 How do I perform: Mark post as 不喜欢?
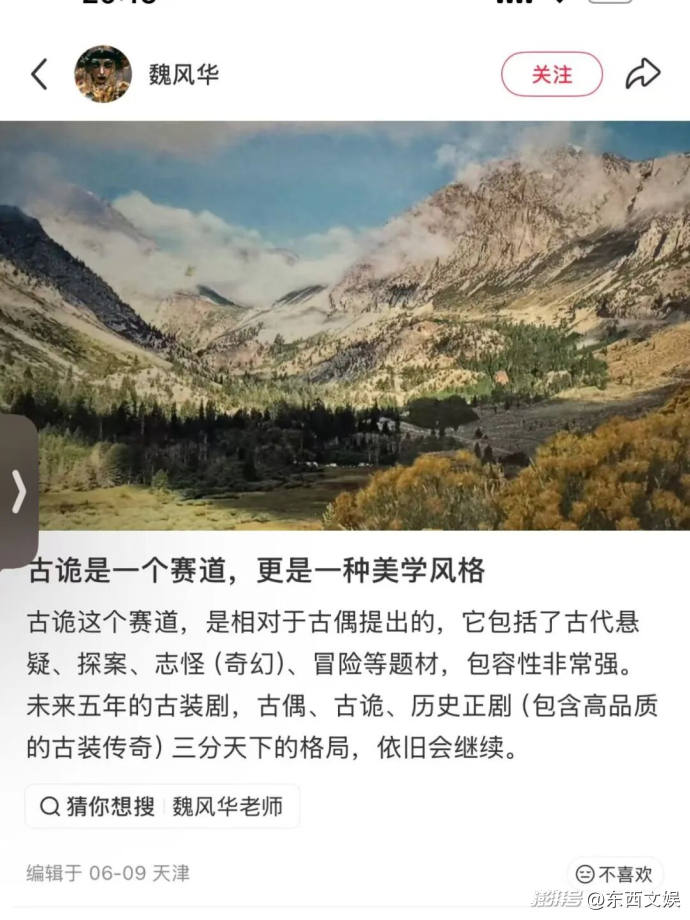(x=615, y=874)
